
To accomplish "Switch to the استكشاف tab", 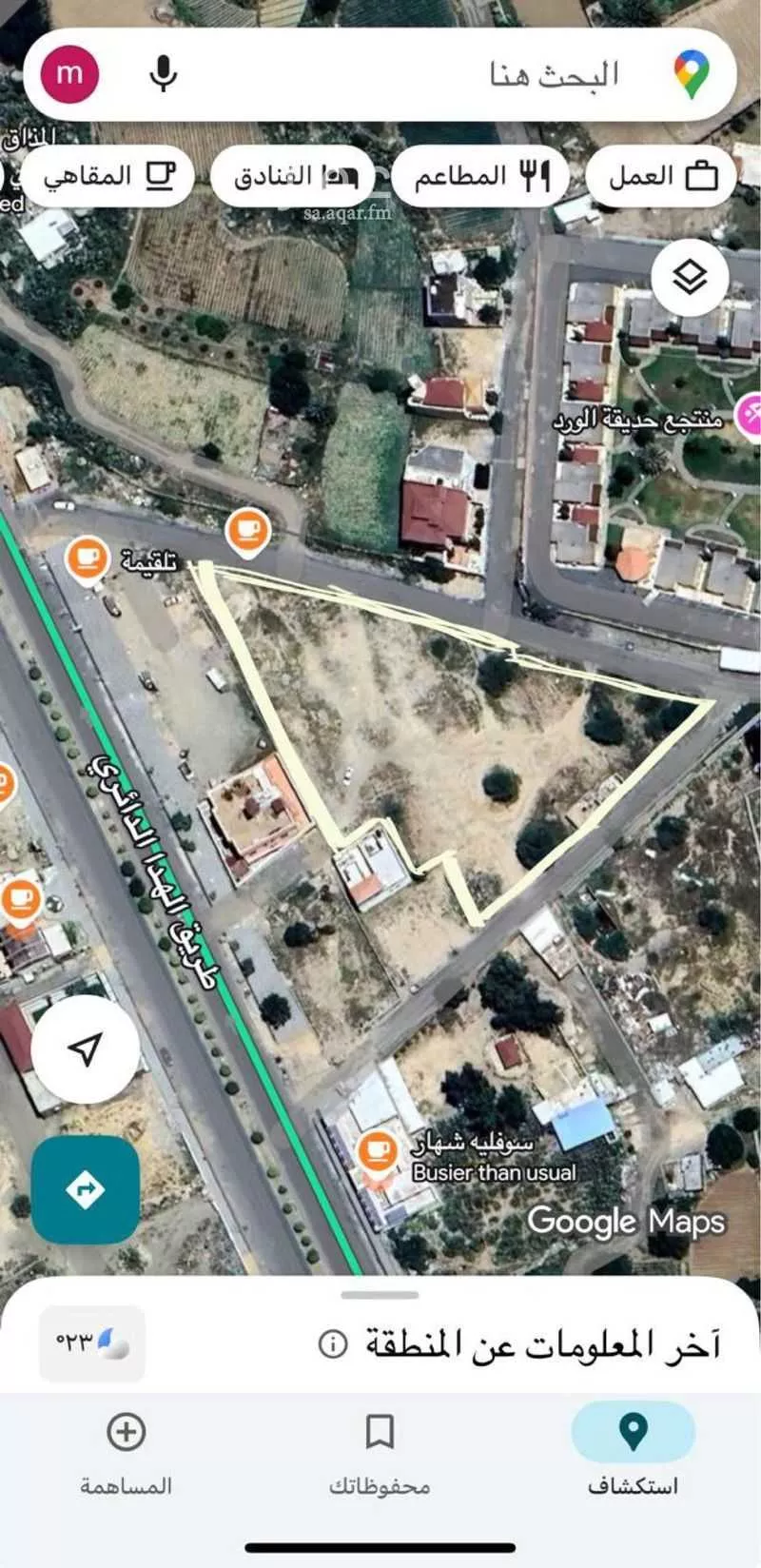I will 633,1450.
